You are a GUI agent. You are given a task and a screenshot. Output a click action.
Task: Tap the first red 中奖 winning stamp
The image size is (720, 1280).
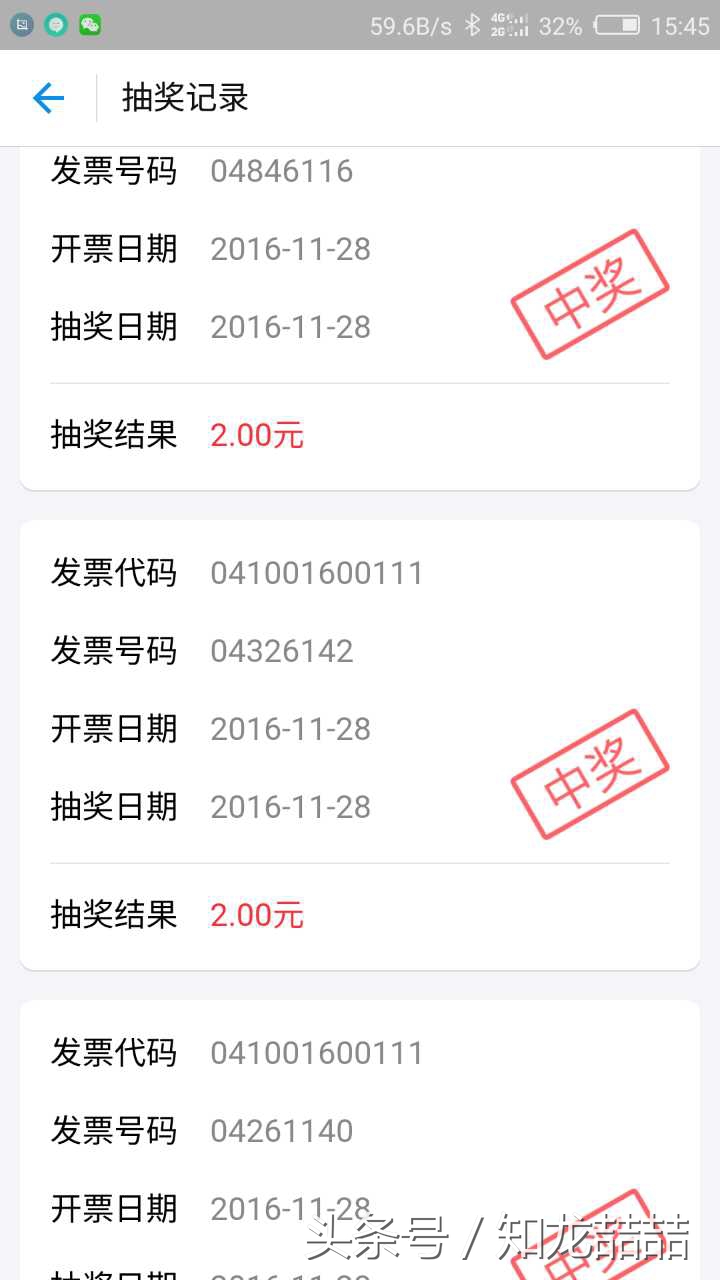[590, 290]
